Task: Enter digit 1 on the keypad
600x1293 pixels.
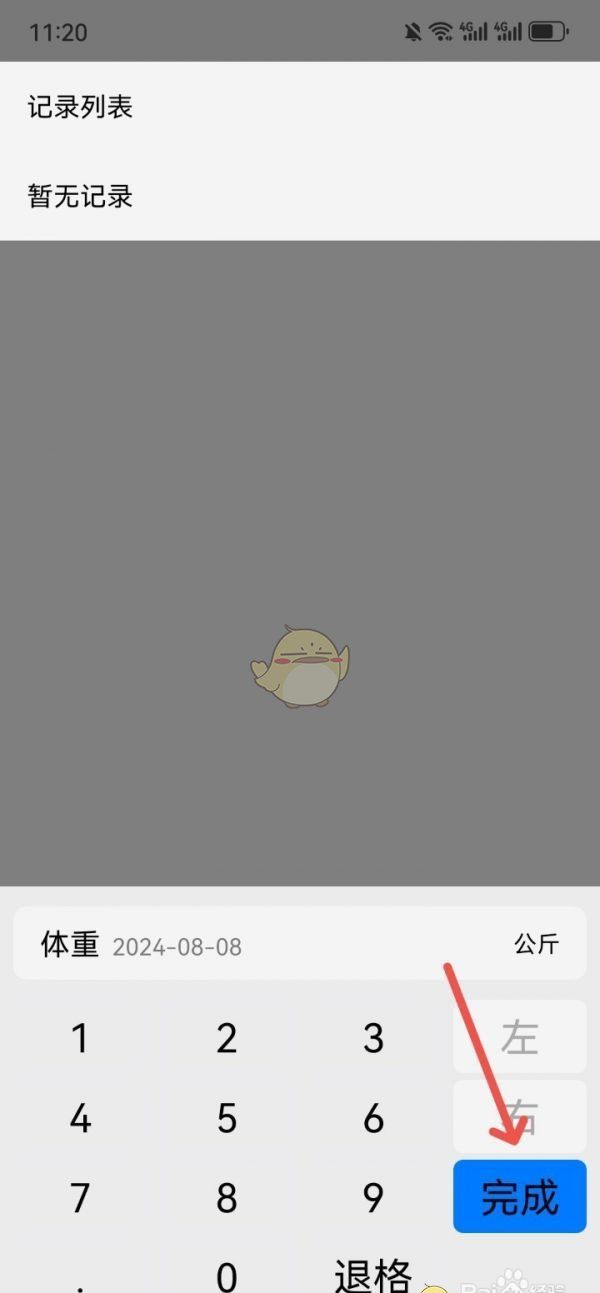Action: [x=80, y=1039]
